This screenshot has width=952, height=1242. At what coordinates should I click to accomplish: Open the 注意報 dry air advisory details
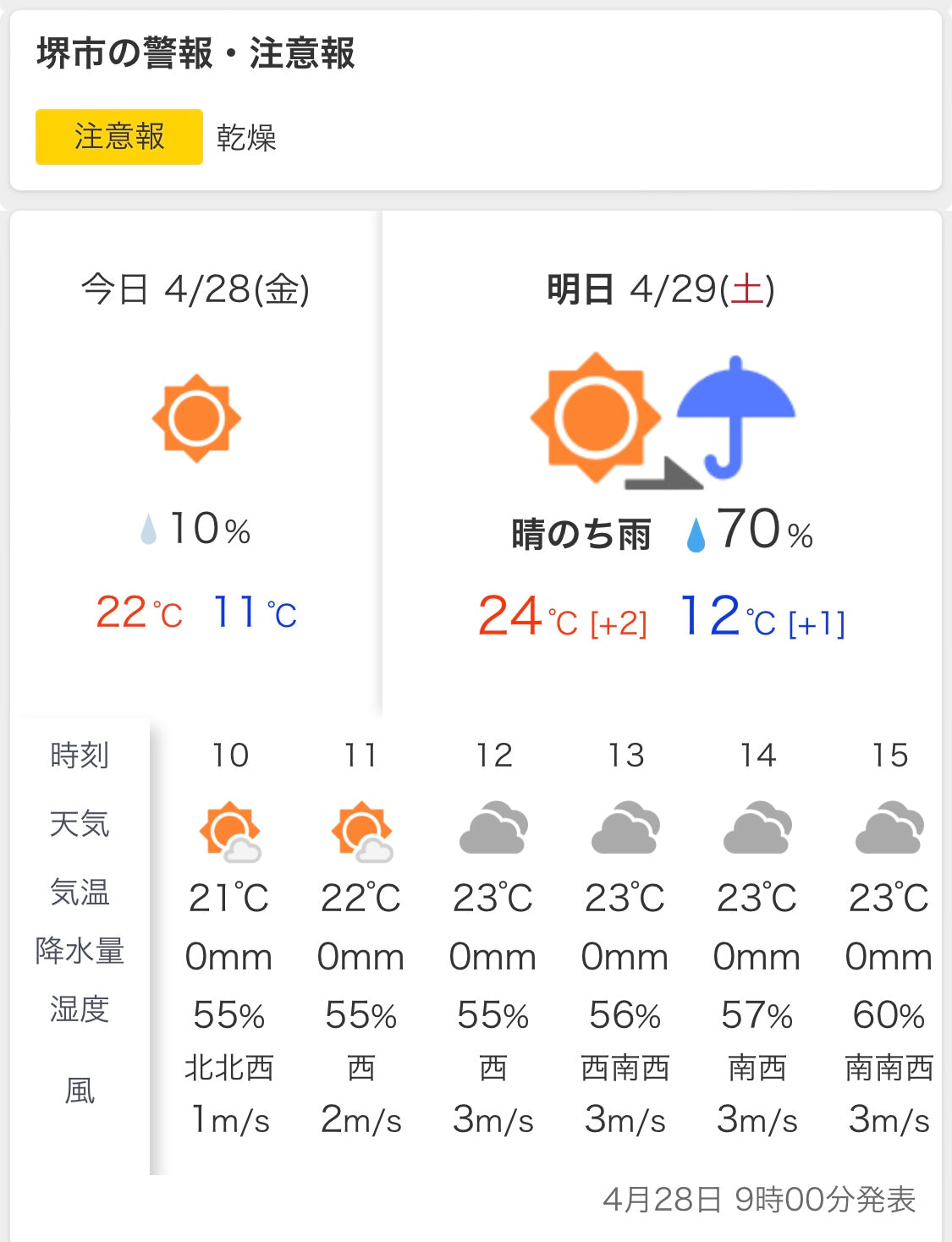[x=119, y=137]
